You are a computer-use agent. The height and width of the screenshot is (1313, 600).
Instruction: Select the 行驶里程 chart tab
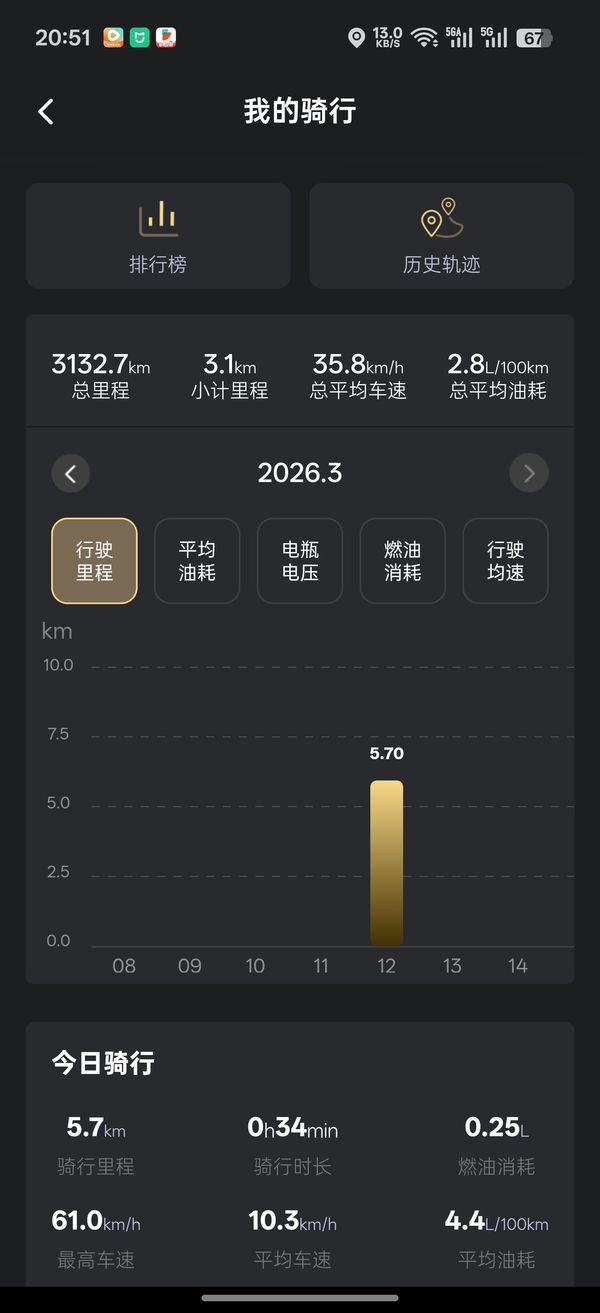95,561
